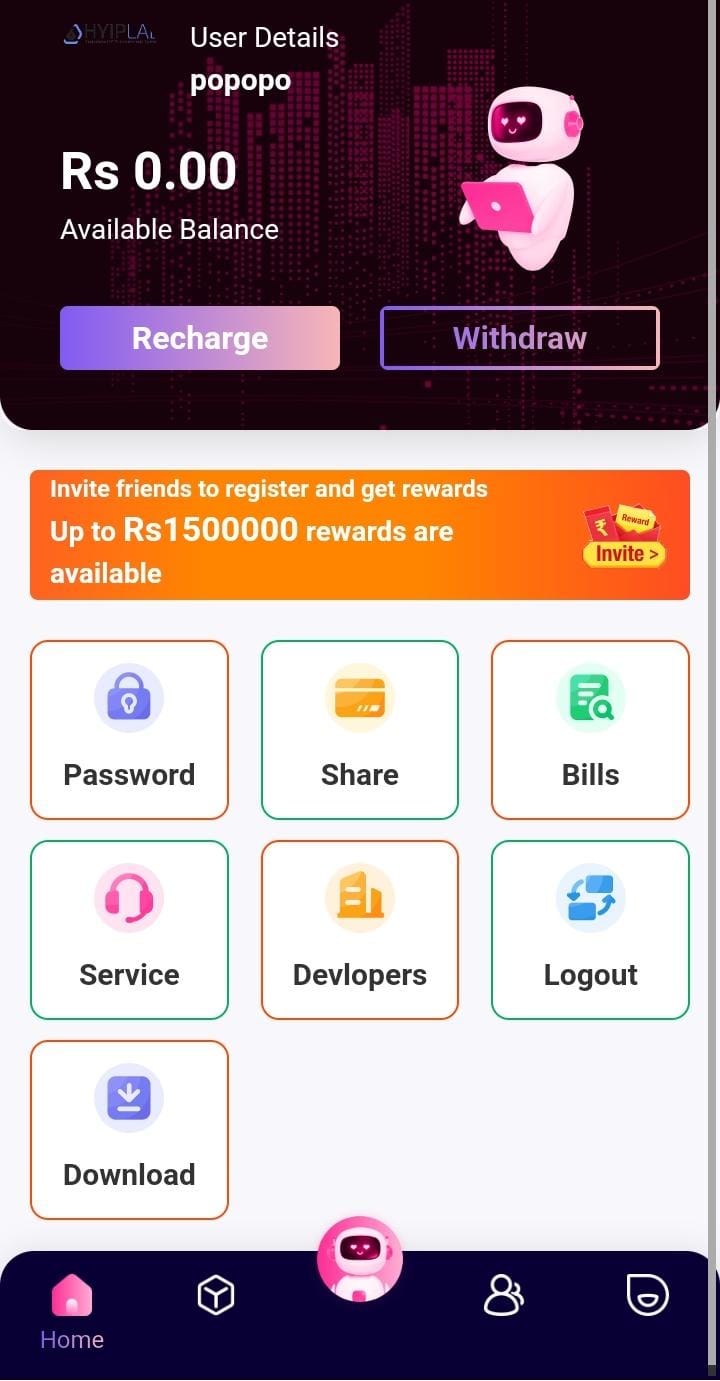This screenshot has height=1381, width=720.
Task: Open the Withdraw option
Action: [519, 338]
